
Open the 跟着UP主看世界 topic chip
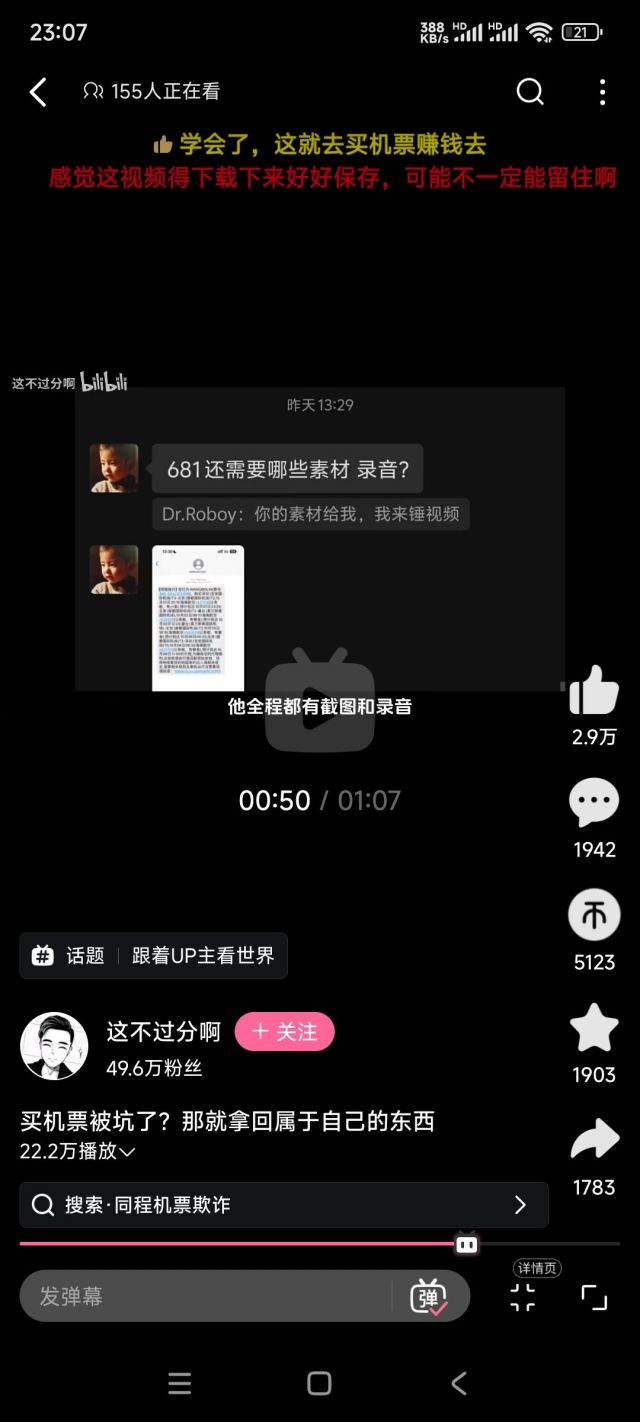(x=154, y=956)
